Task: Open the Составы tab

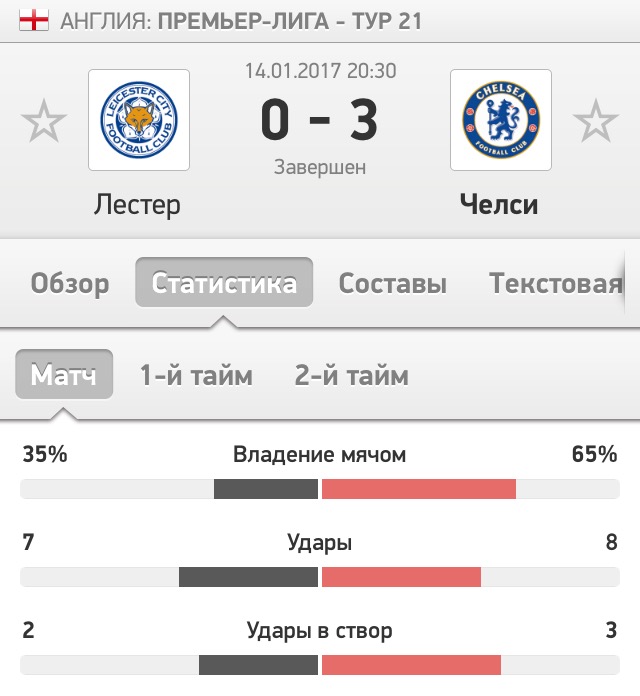Action: [x=392, y=283]
